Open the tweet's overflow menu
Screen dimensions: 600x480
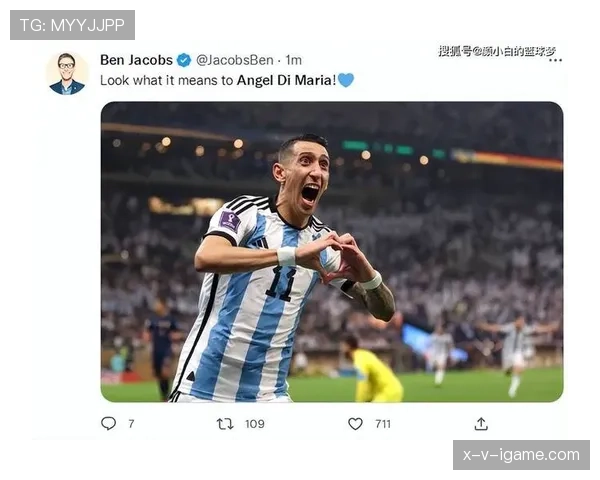click(x=555, y=61)
